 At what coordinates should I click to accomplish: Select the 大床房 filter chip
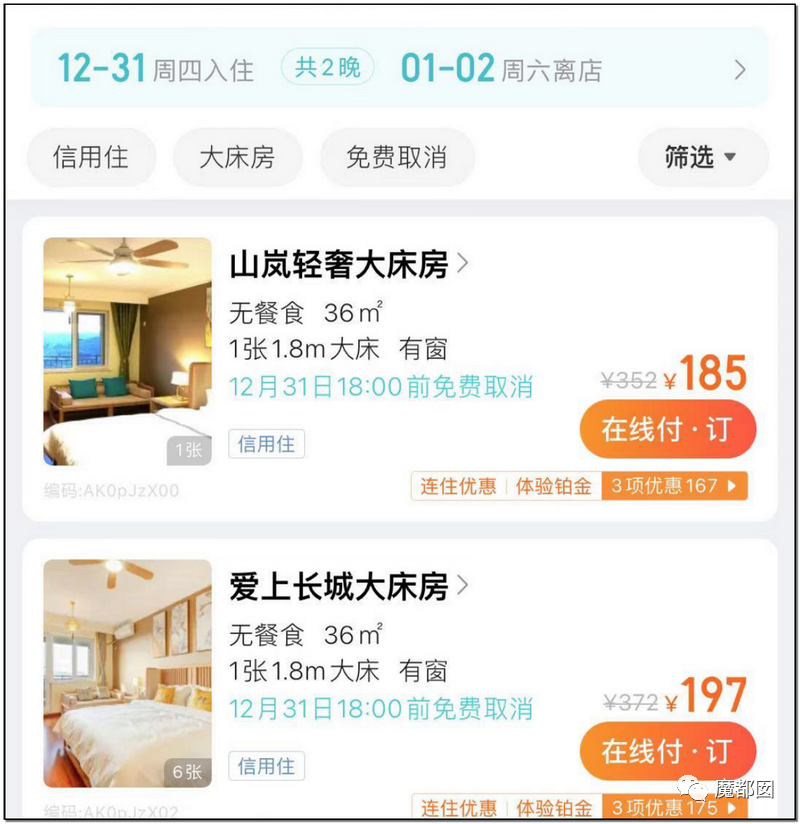pyautogui.click(x=237, y=157)
